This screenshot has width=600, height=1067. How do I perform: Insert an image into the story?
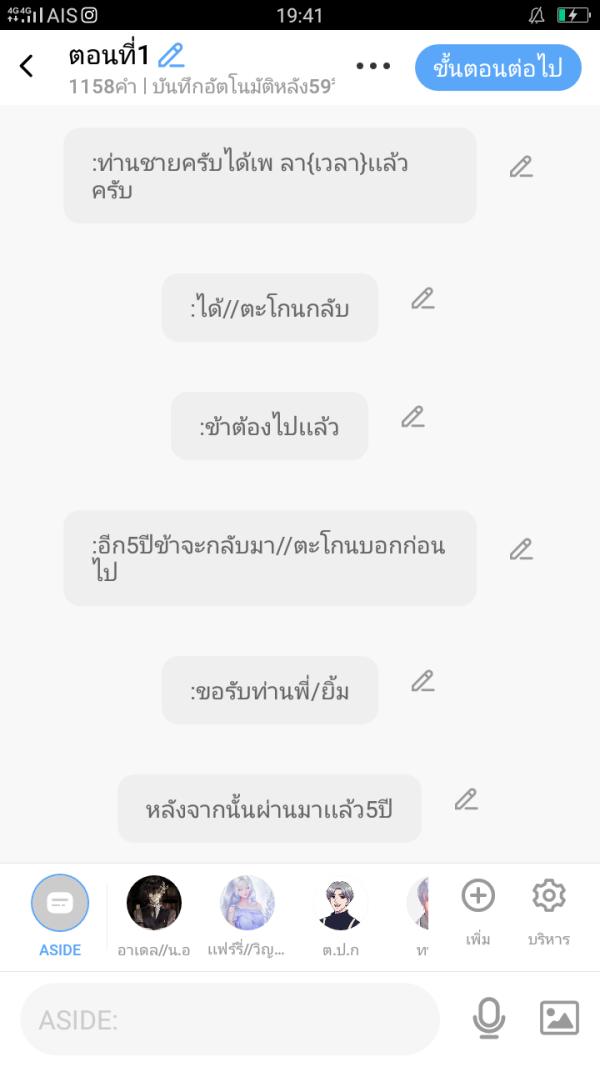pyautogui.click(x=559, y=1018)
